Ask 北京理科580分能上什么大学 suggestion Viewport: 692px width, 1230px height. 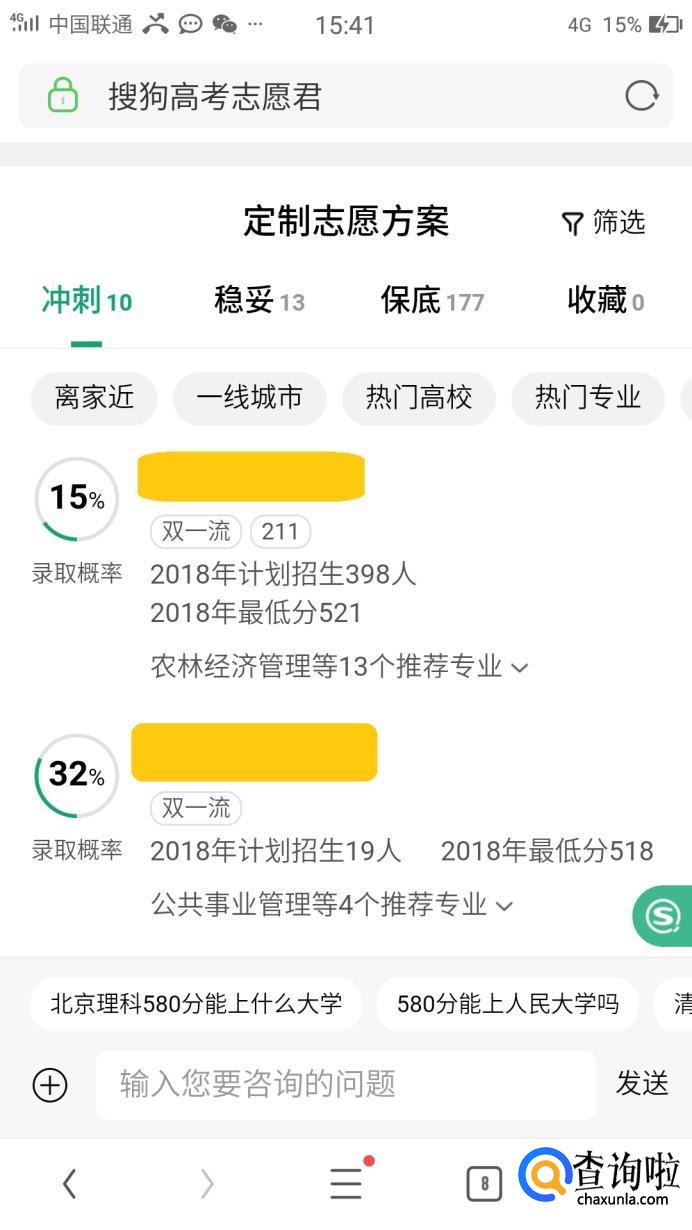pyautogui.click(x=196, y=1004)
